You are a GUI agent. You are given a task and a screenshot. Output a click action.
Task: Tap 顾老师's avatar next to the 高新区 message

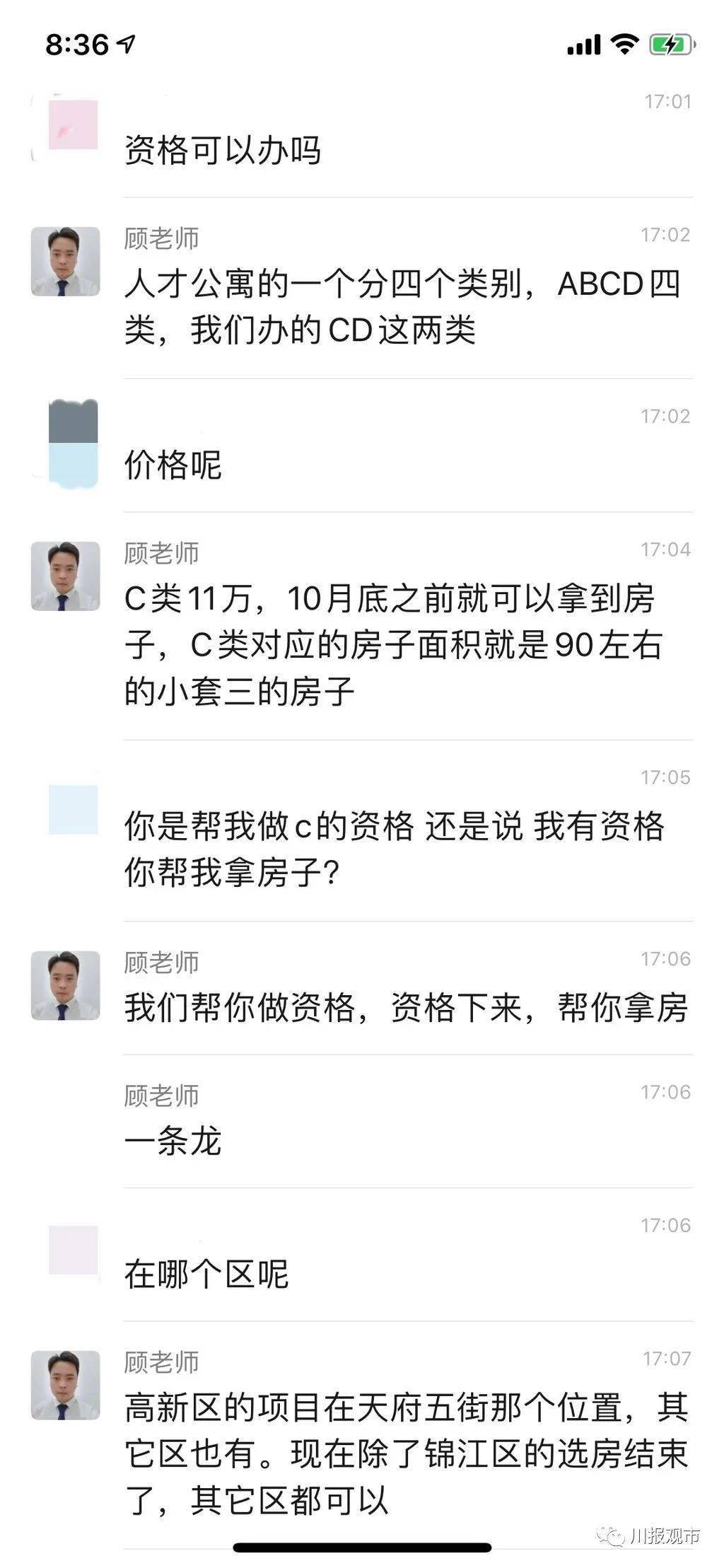(x=66, y=1385)
